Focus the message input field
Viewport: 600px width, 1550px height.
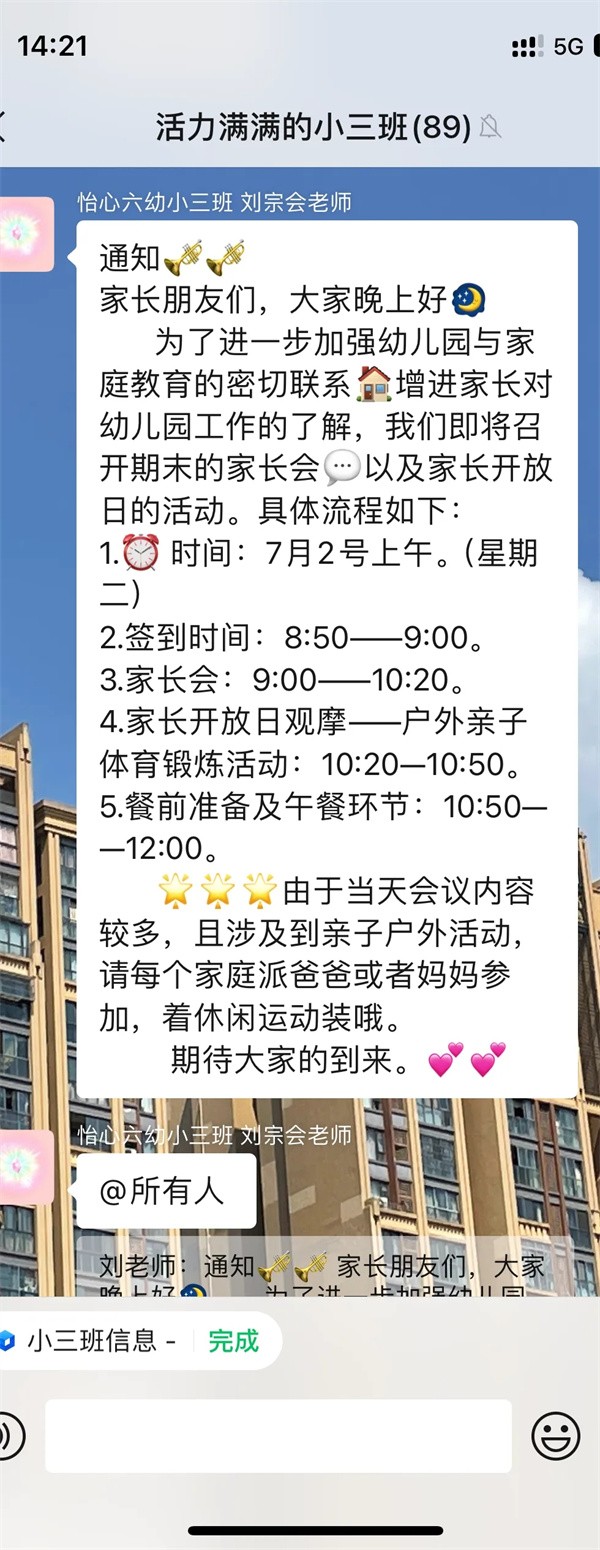(x=278, y=1436)
